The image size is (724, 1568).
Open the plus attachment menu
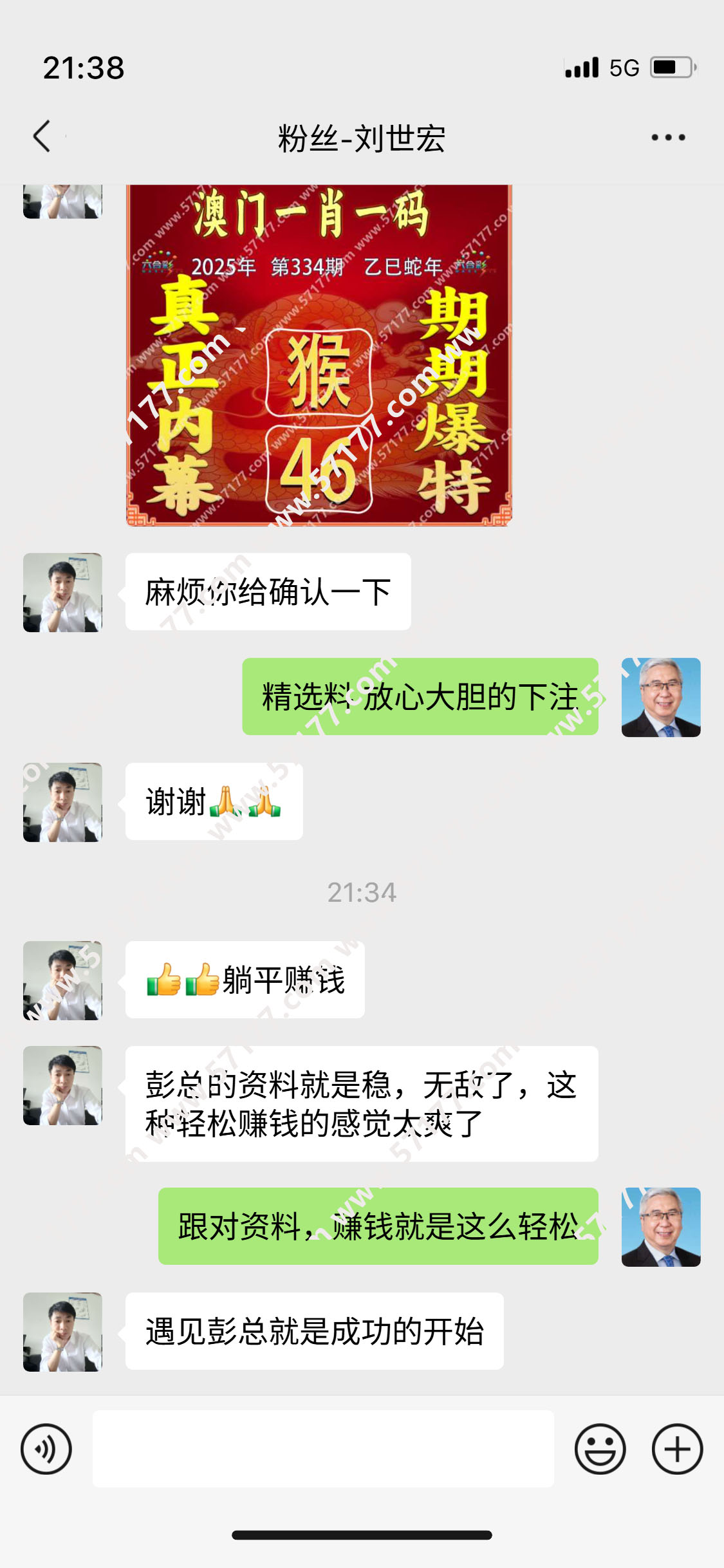pyautogui.click(x=677, y=1449)
